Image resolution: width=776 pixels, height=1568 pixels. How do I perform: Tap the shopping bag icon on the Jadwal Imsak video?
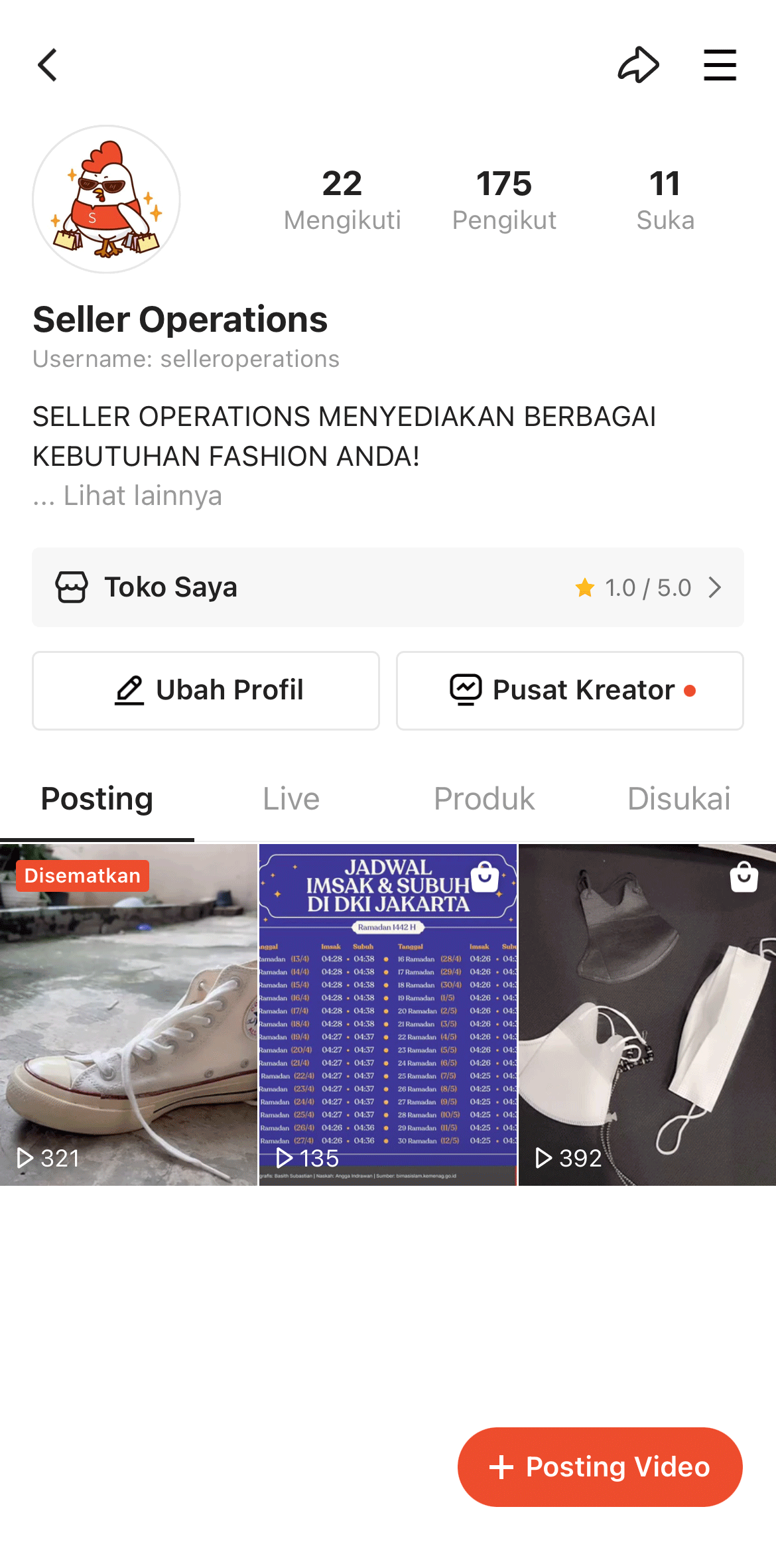485,877
